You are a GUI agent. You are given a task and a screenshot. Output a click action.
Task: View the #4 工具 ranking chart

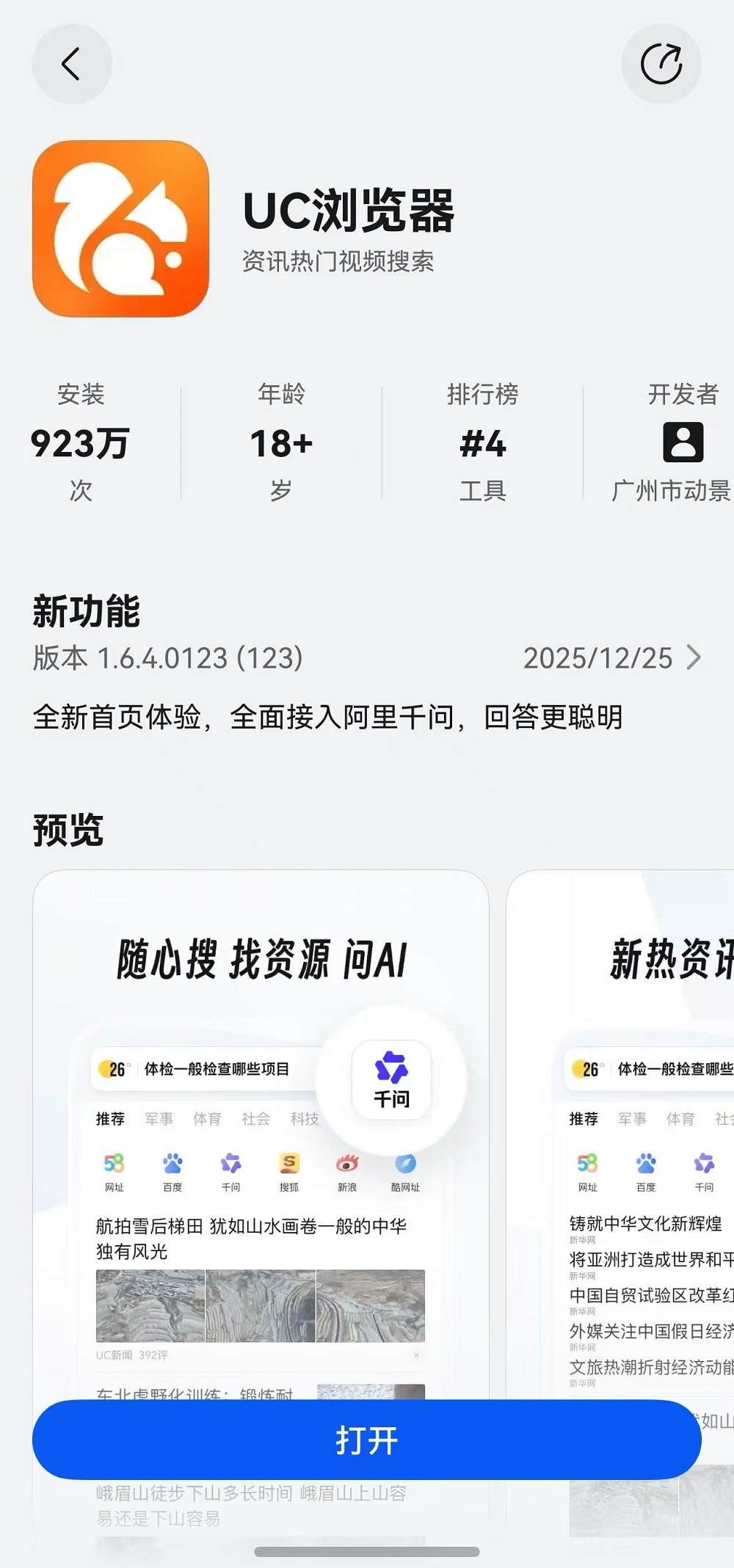click(482, 444)
